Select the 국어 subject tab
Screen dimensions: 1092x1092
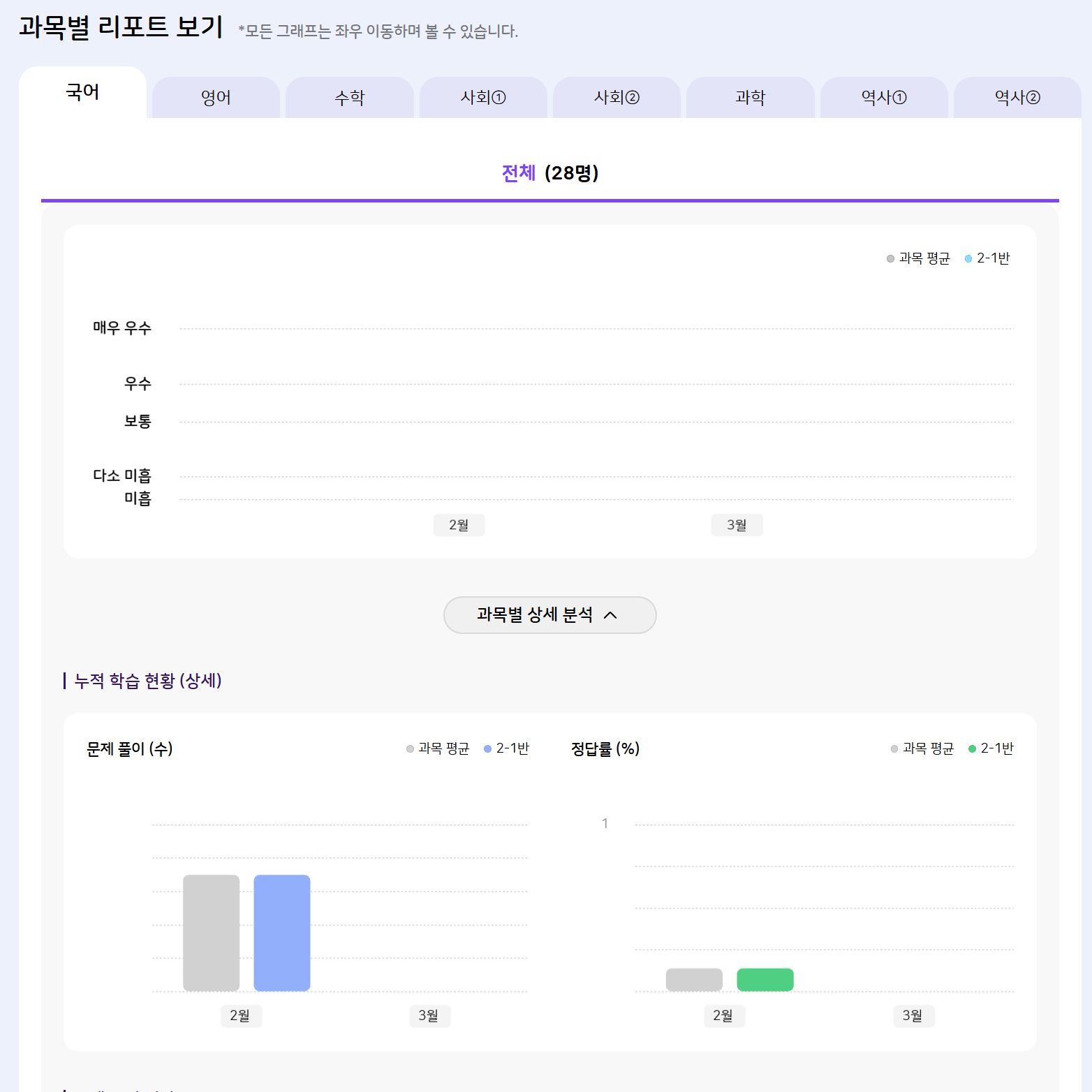pos(82,92)
